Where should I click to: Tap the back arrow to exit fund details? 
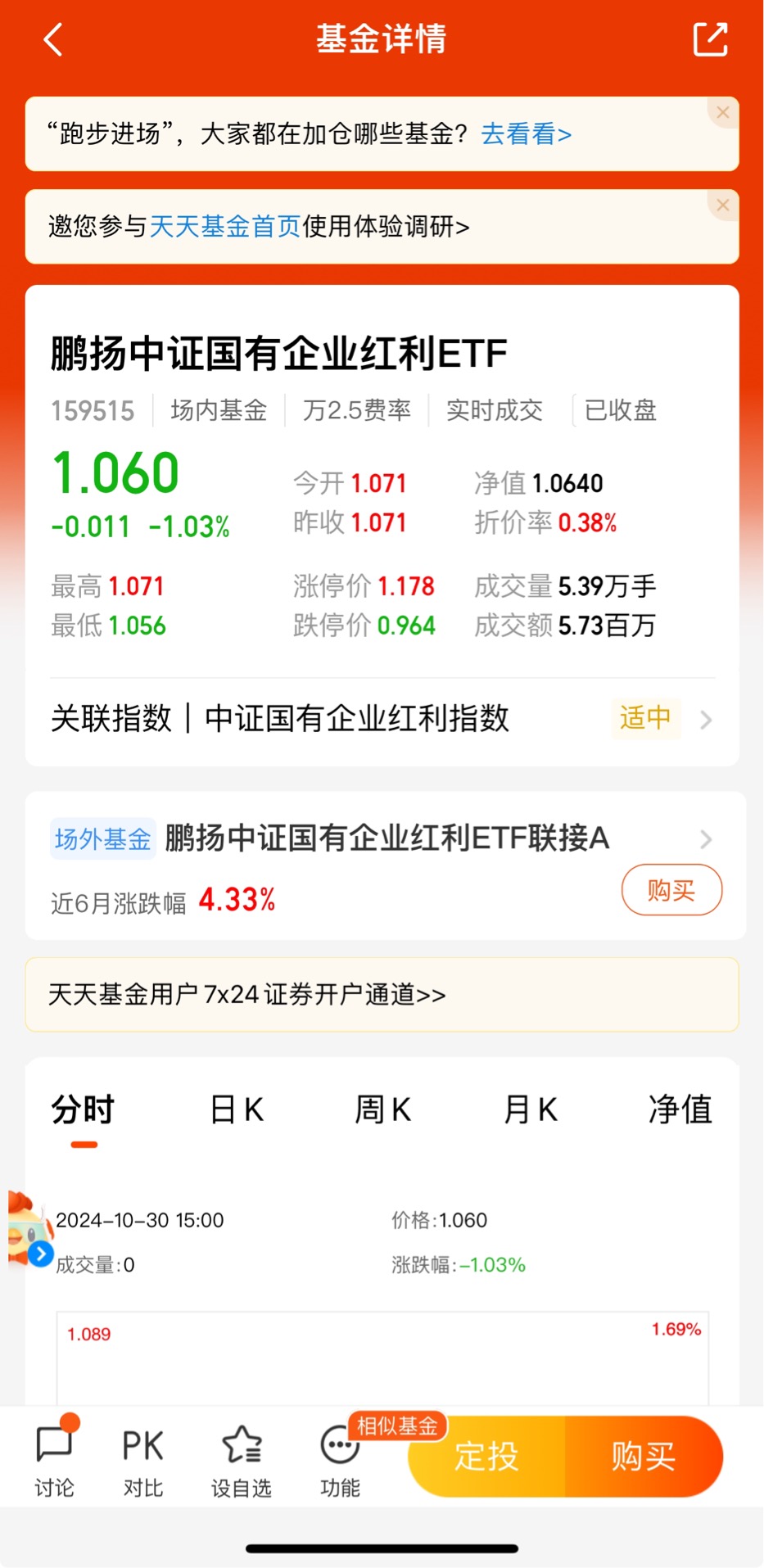tap(52, 38)
